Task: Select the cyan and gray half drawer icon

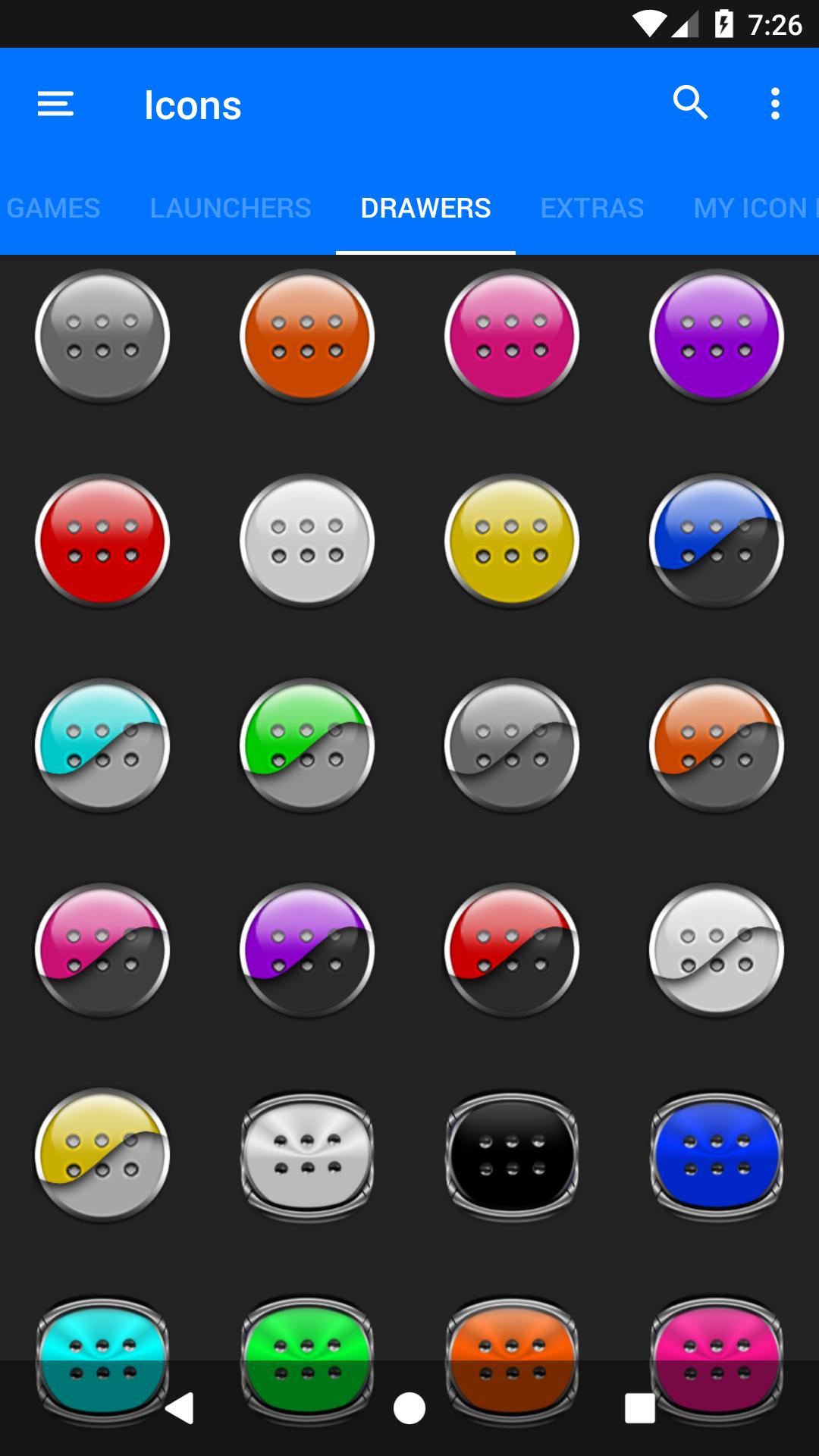Action: 102,745
